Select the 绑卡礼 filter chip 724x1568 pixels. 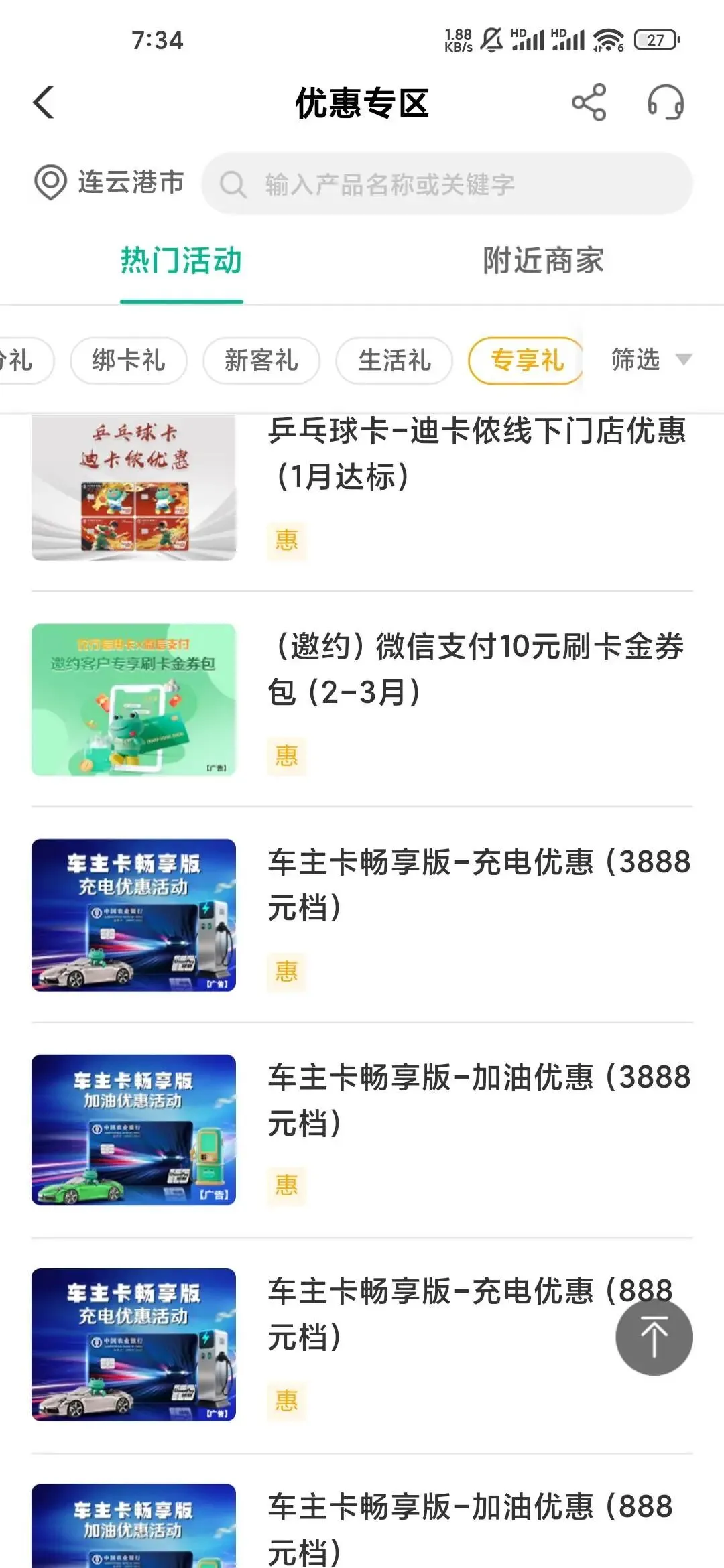(x=129, y=361)
